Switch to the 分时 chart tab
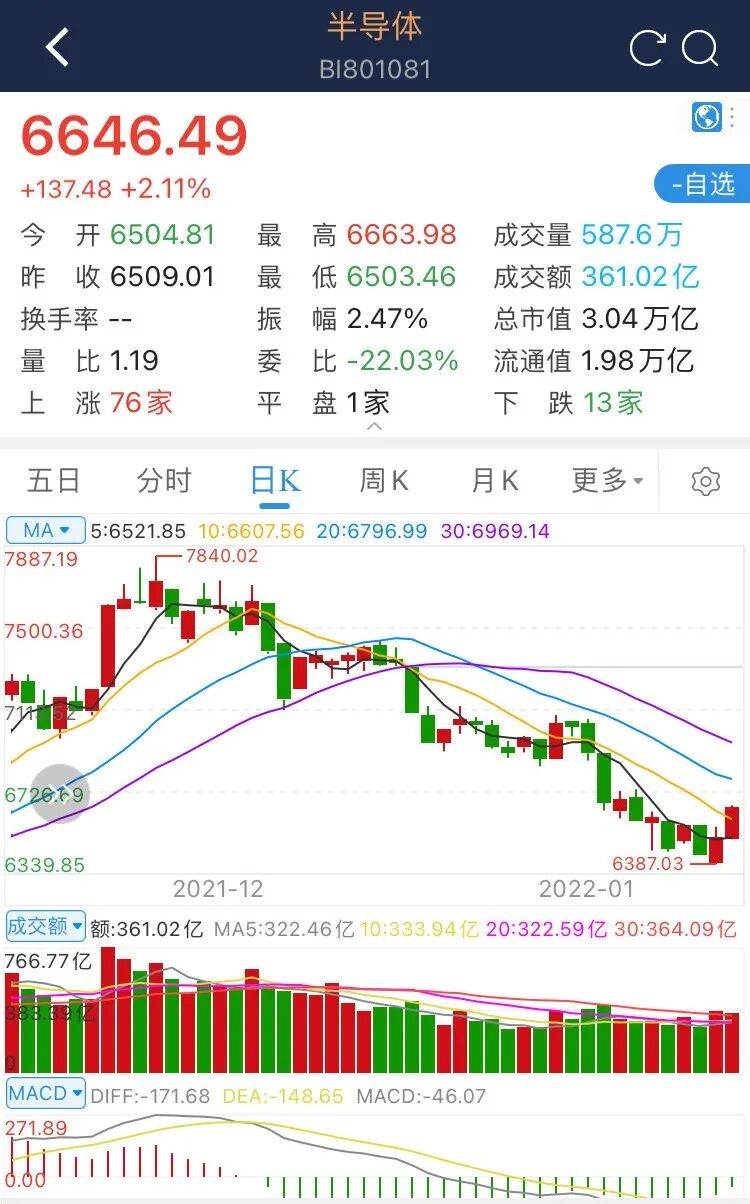The height and width of the screenshot is (1204, 750). (x=164, y=481)
